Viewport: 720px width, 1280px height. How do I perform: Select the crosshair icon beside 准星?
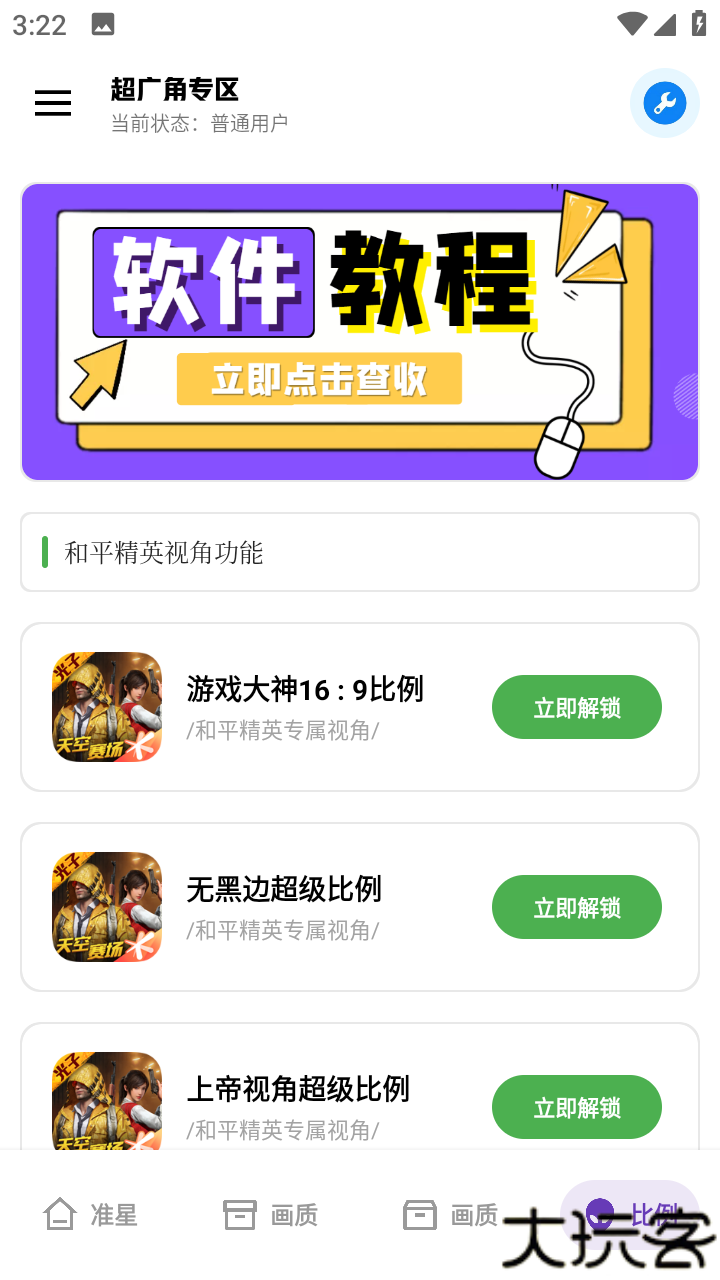(62, 1215)
